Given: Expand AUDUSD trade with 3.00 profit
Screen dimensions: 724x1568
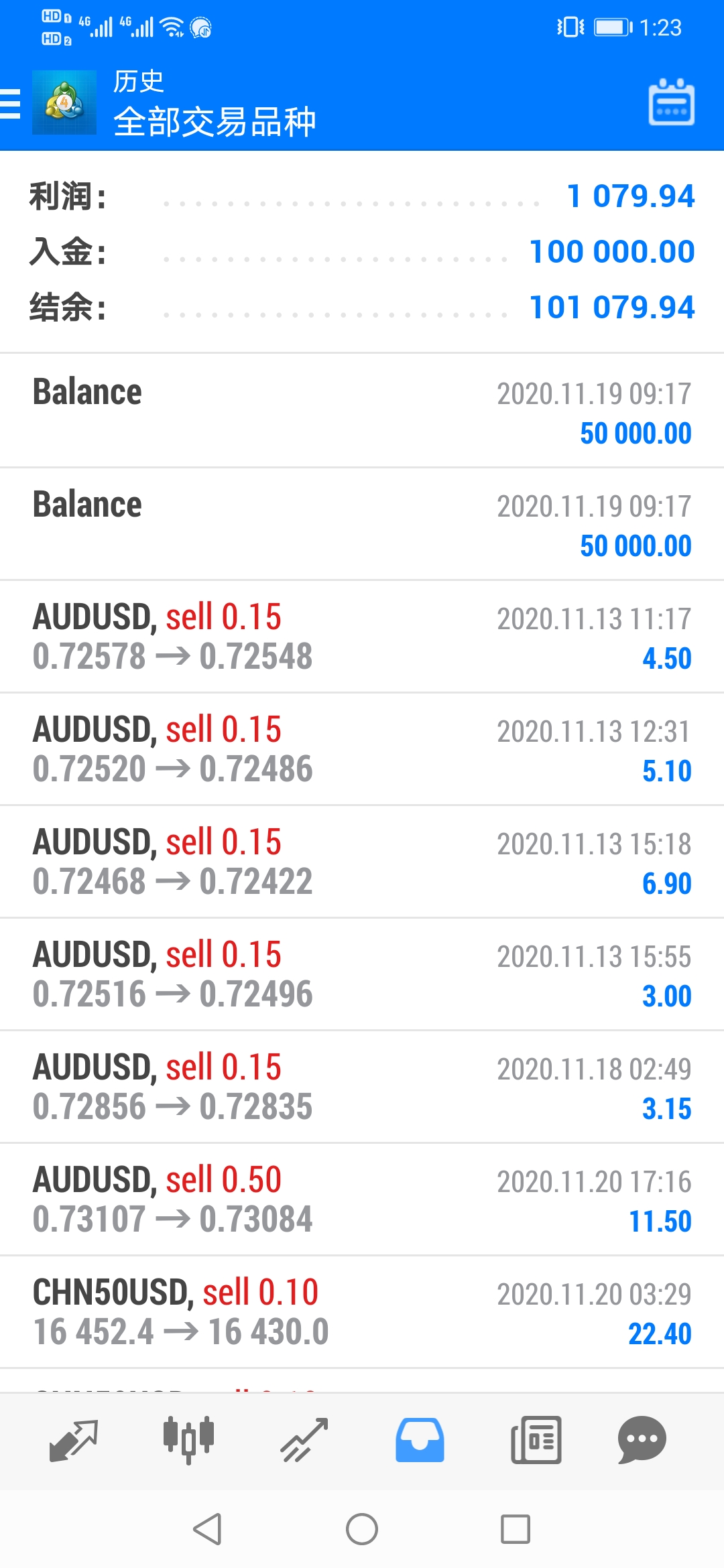Looking at the screenshot, I should 362,974.
